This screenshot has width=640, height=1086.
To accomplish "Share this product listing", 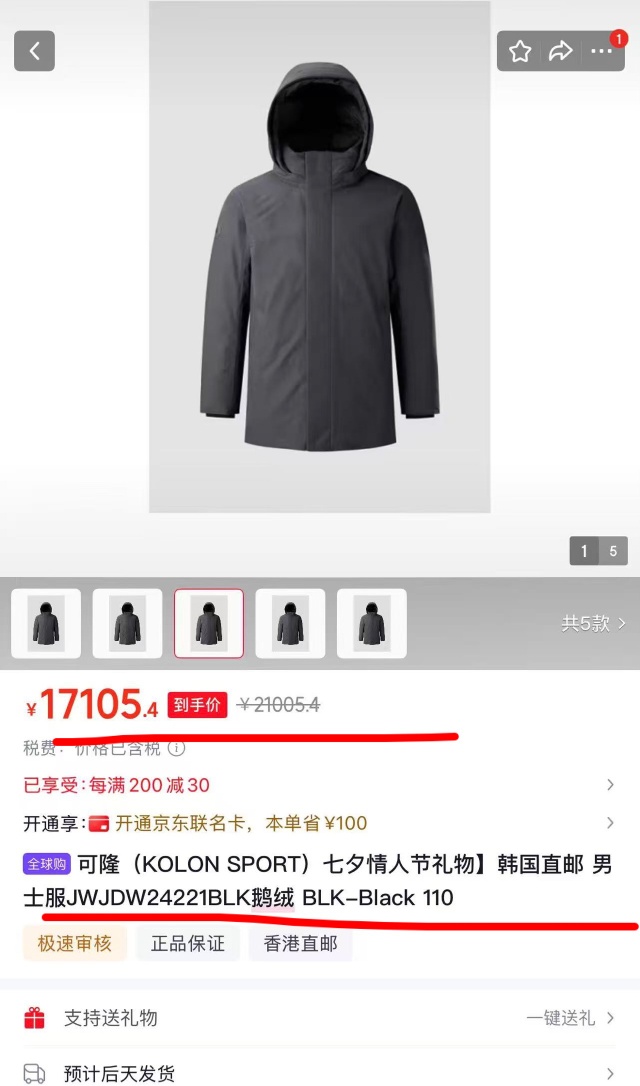I will tap(561, 51).
